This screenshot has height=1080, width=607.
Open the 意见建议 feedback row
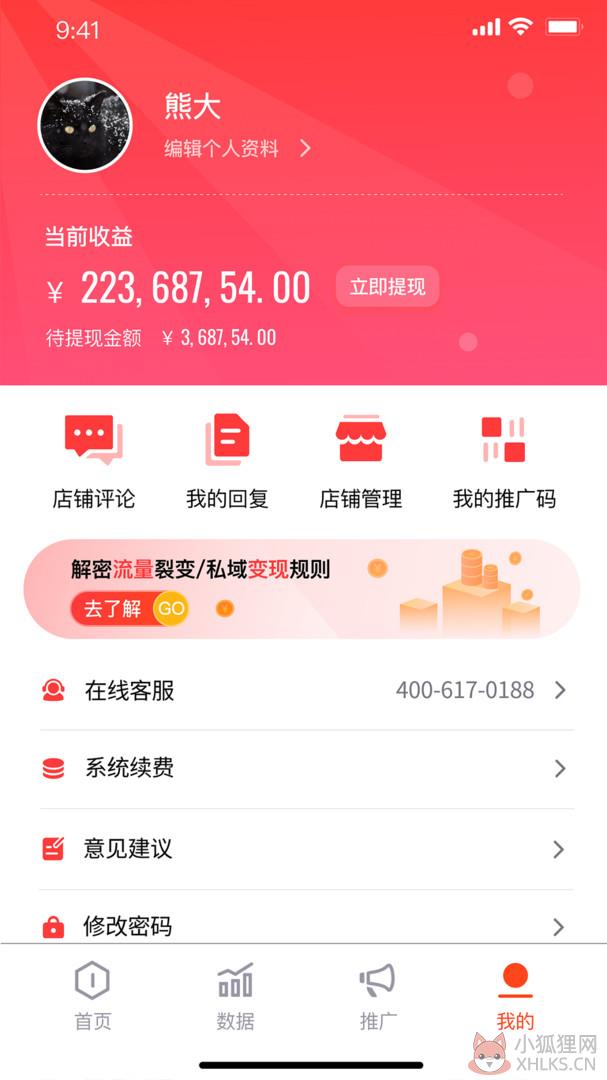coord(304,849)
